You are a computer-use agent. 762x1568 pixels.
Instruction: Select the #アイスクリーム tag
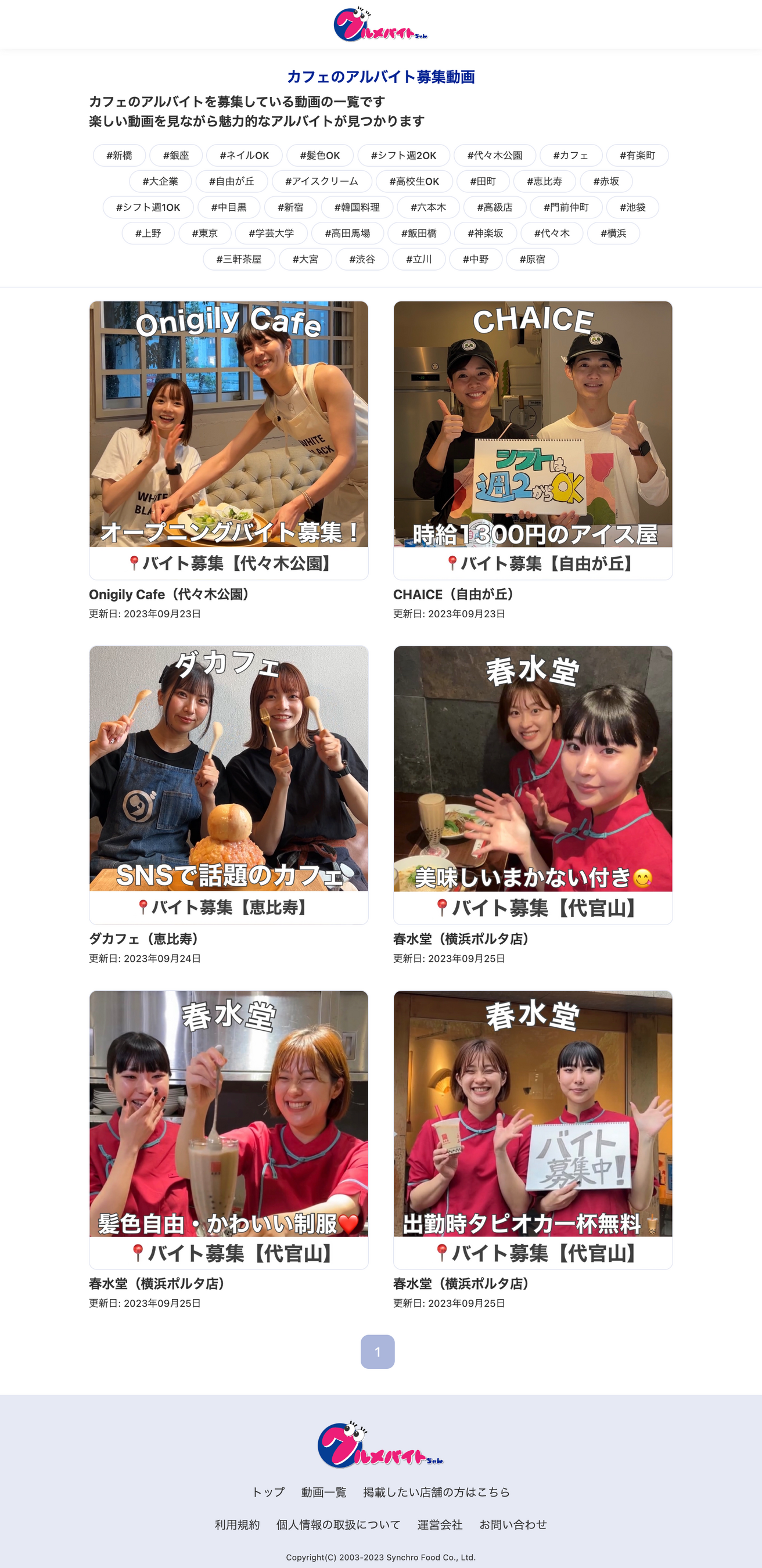click(x=321, y=181)
